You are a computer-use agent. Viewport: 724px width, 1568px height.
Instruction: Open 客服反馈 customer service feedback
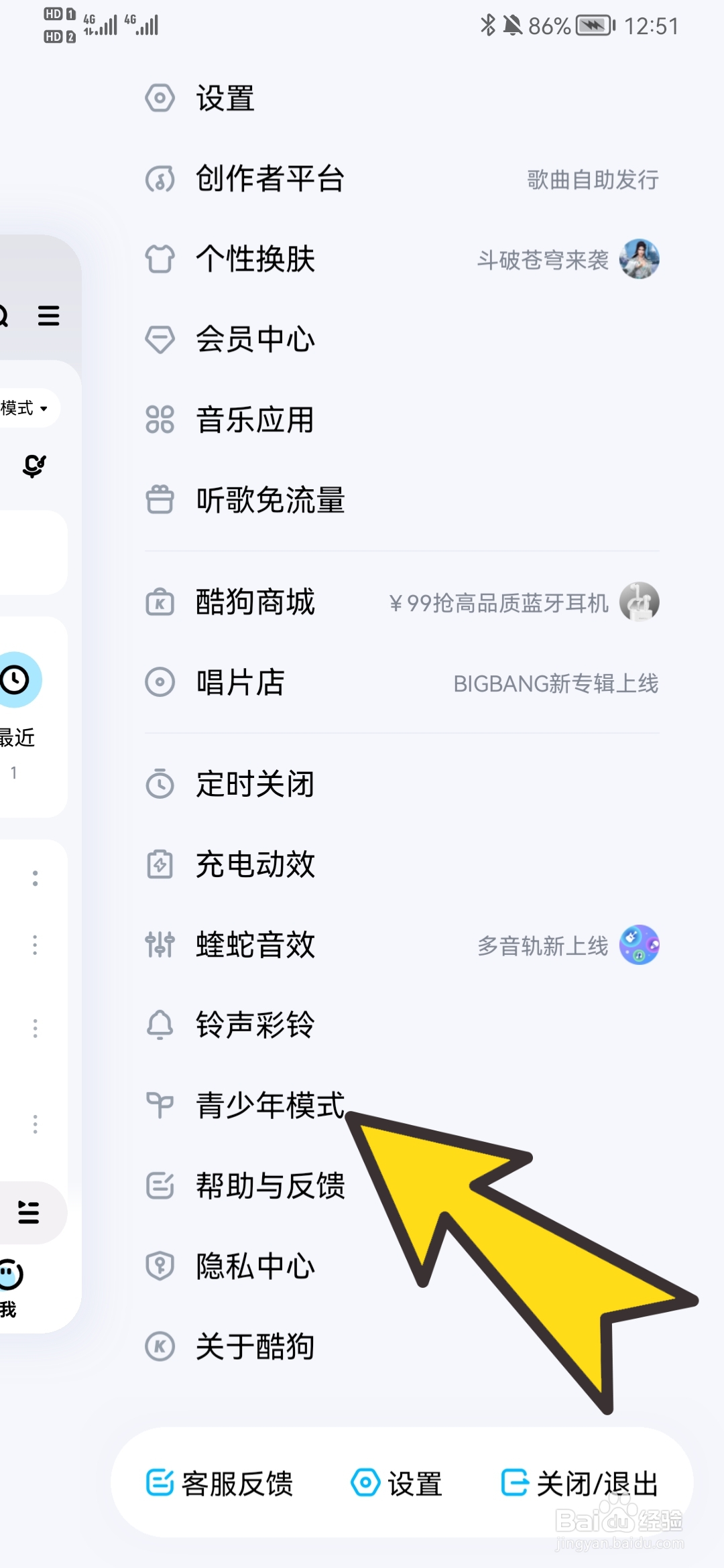coord(221,1484)
